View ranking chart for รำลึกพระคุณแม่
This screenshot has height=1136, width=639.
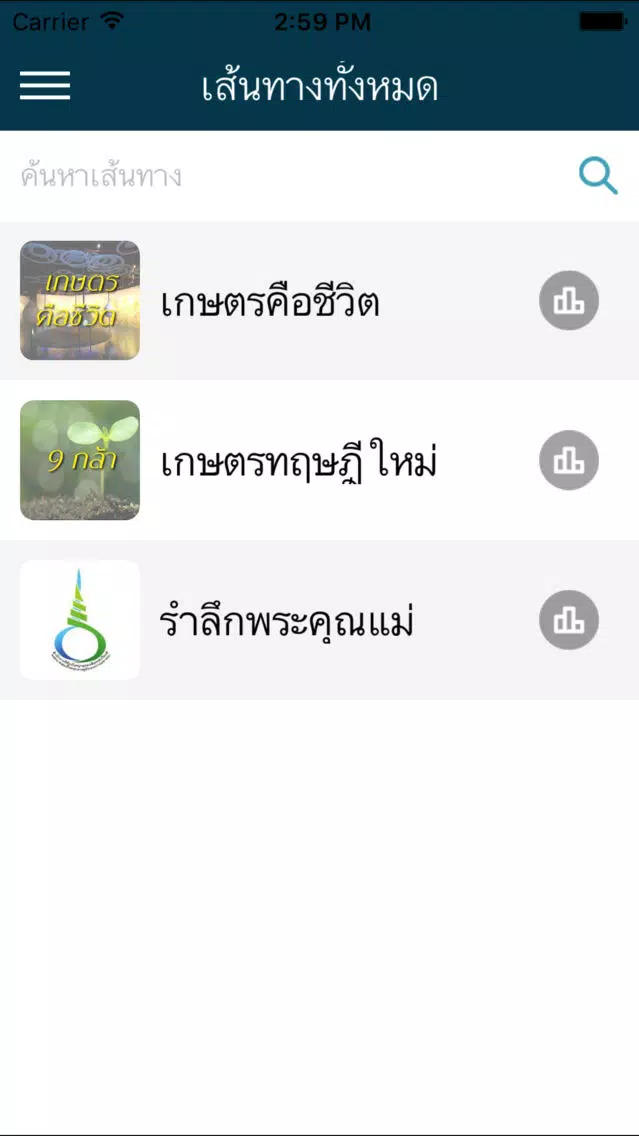tap(569, 619)
